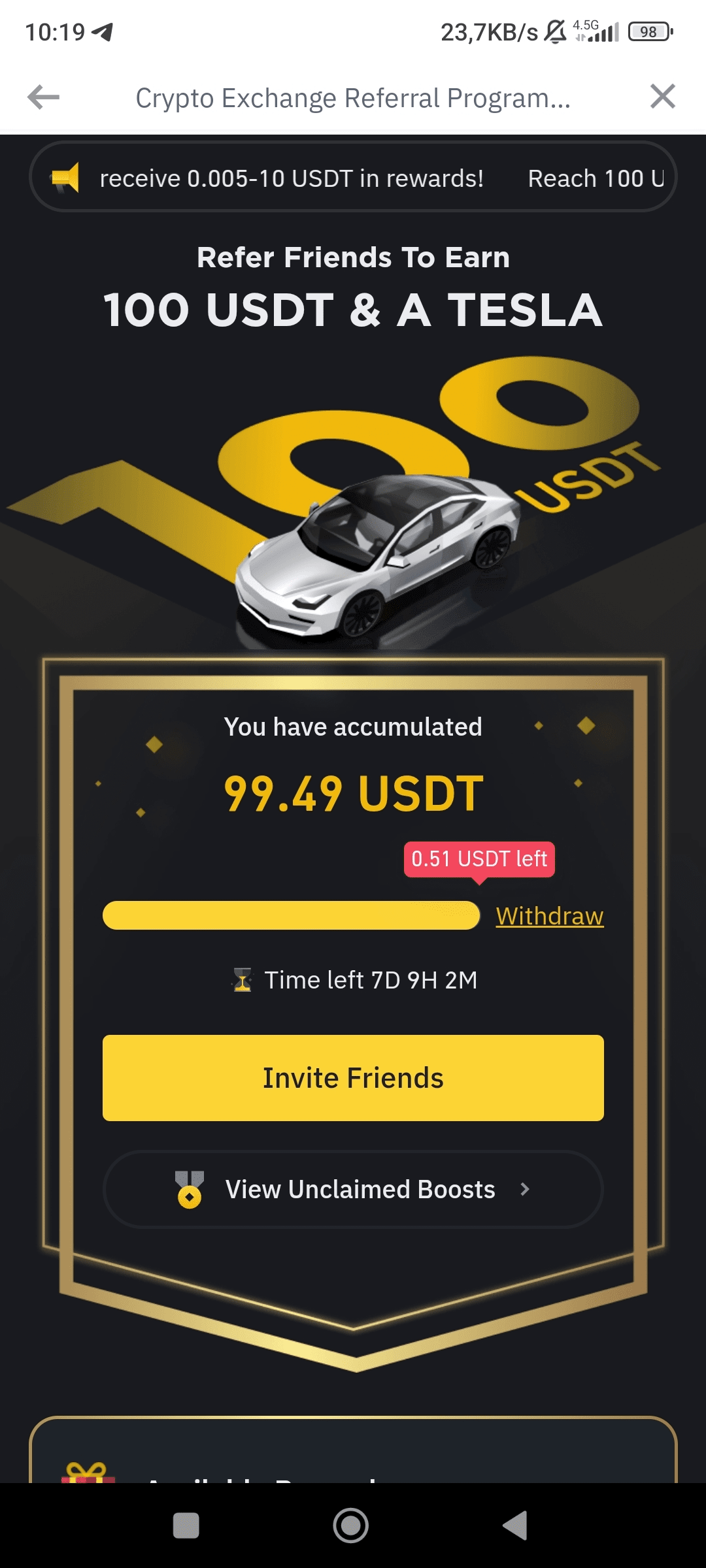
Task: Open the rewards announcement ticker
Action: point(353,178)
